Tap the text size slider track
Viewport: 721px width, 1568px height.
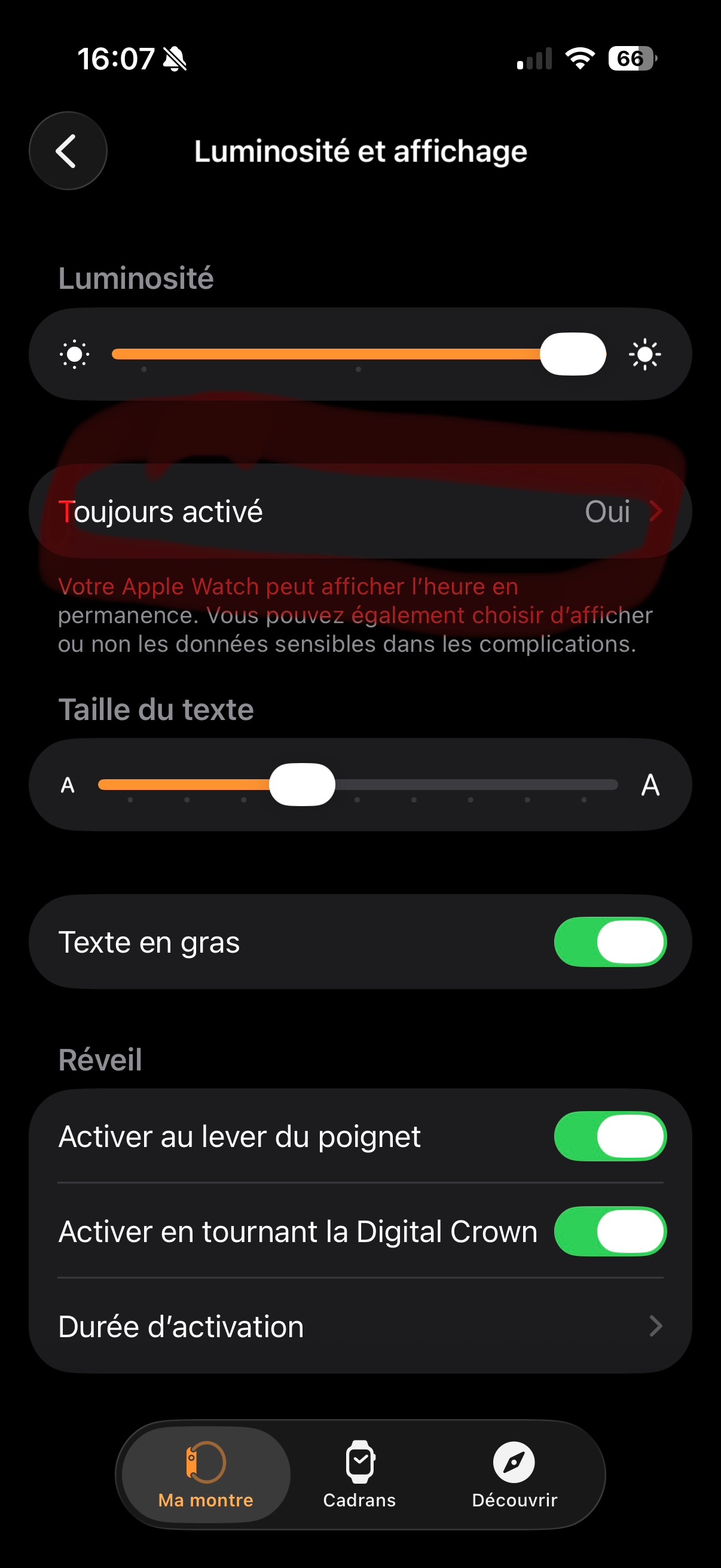(358, 785)
